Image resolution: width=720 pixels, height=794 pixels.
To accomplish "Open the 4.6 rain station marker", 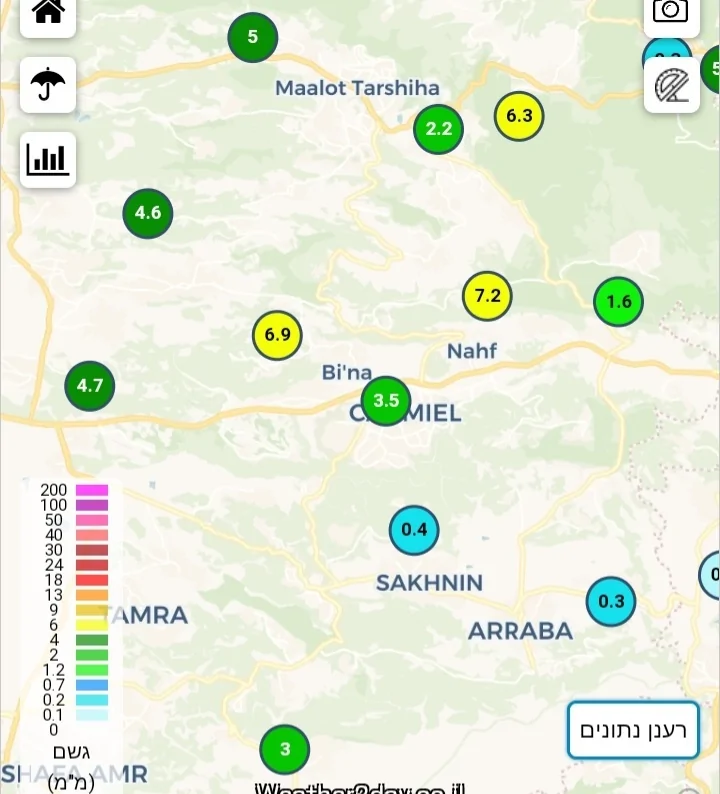I will pyautogui.click(x=148, y=213).
